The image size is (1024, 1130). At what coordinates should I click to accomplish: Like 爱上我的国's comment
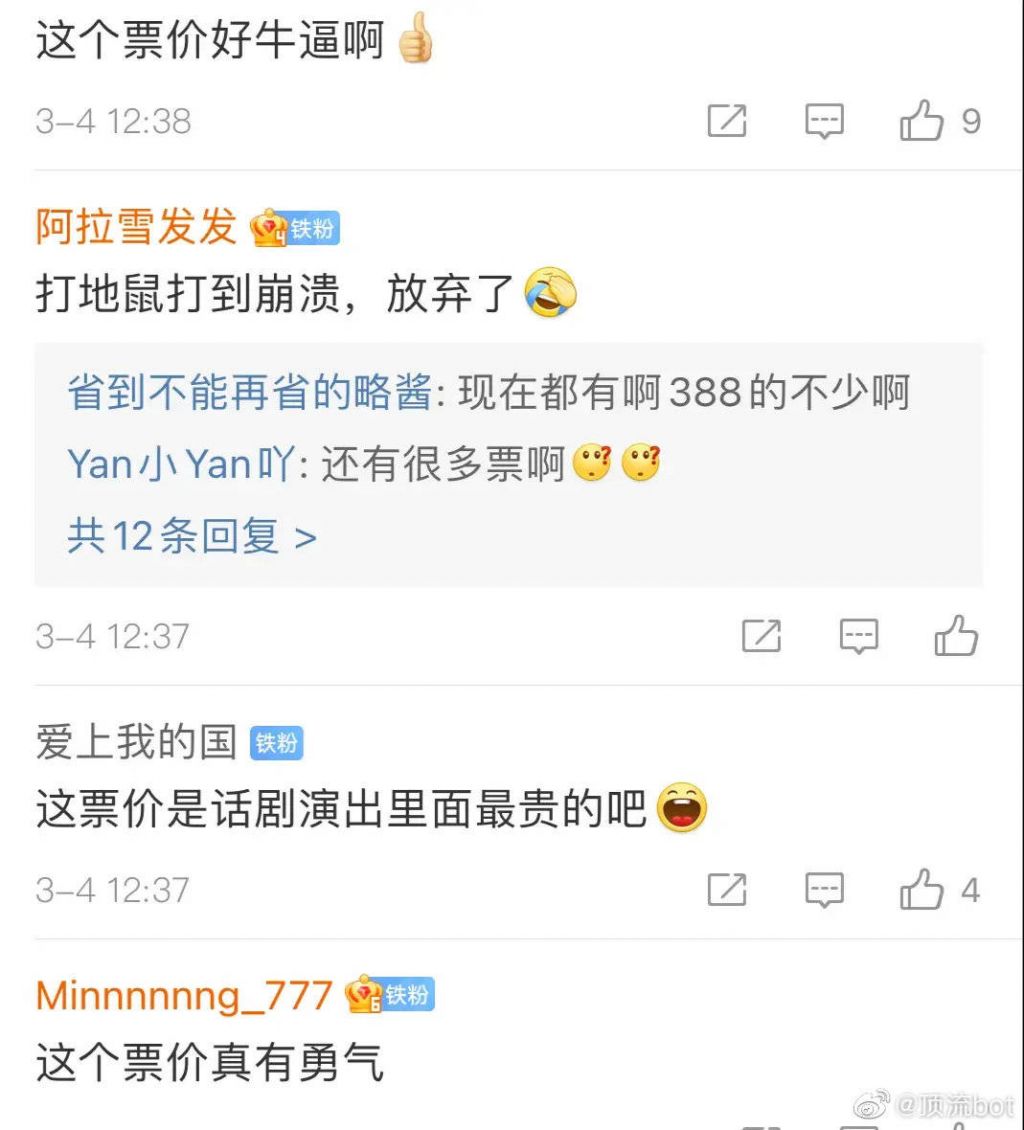(x=921, y=890)
